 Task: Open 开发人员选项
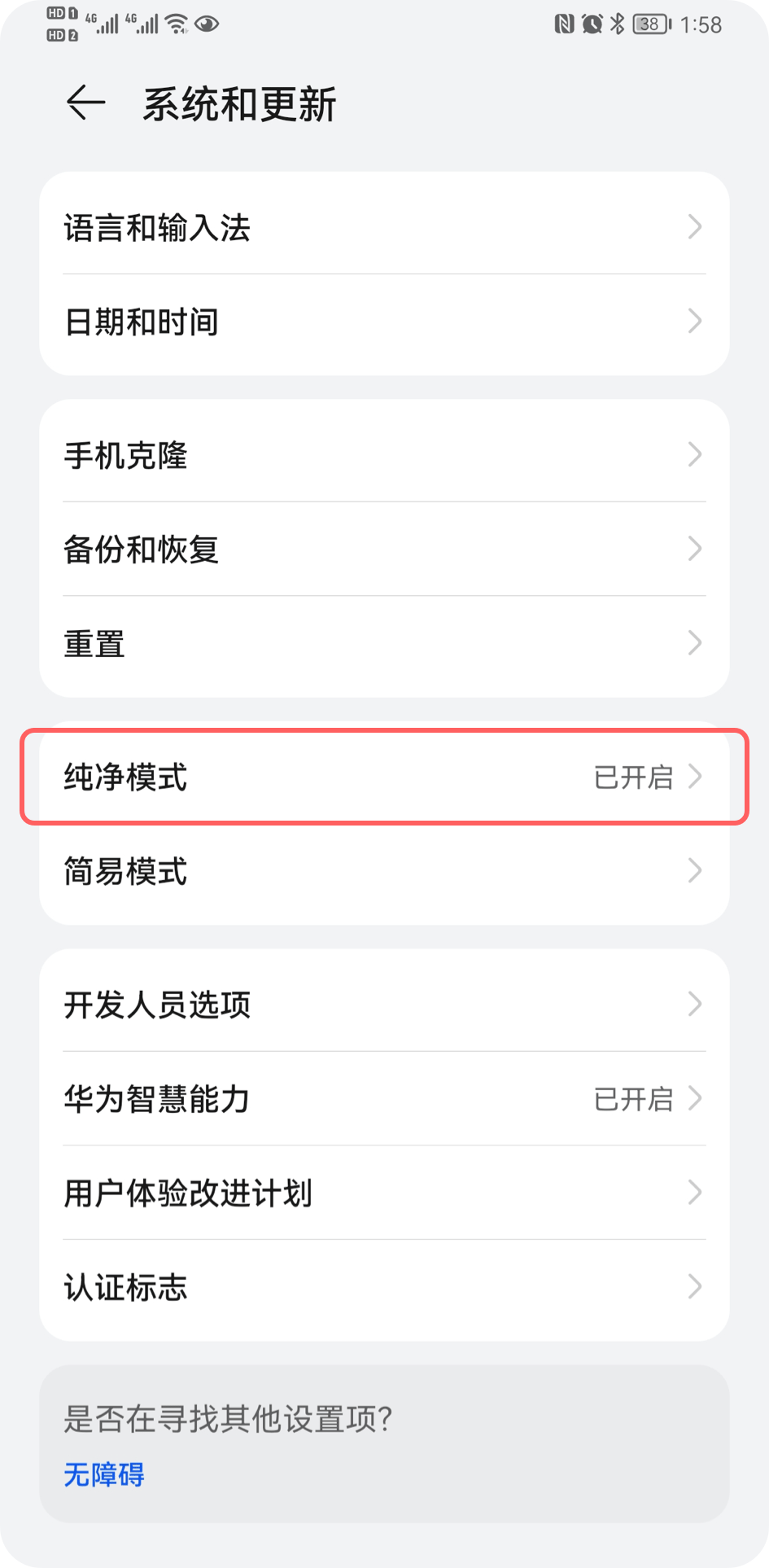384,1005
